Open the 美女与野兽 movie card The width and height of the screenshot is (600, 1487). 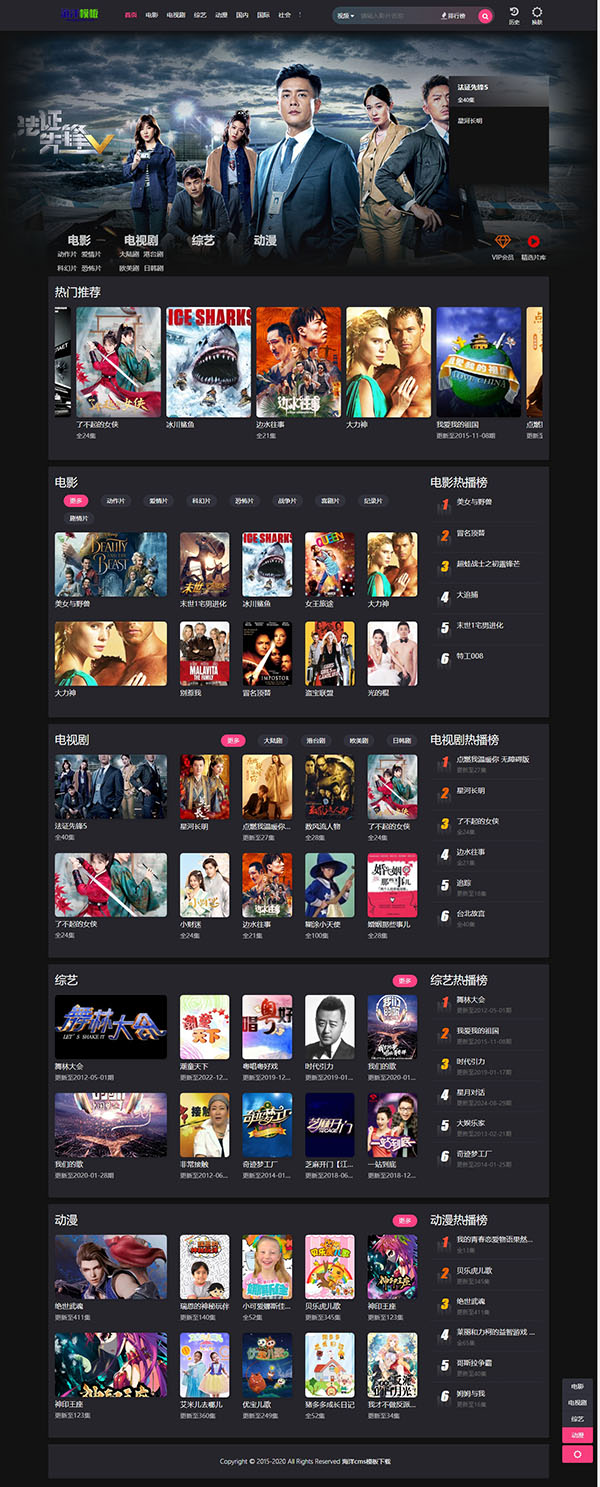[x=111, y=565]
